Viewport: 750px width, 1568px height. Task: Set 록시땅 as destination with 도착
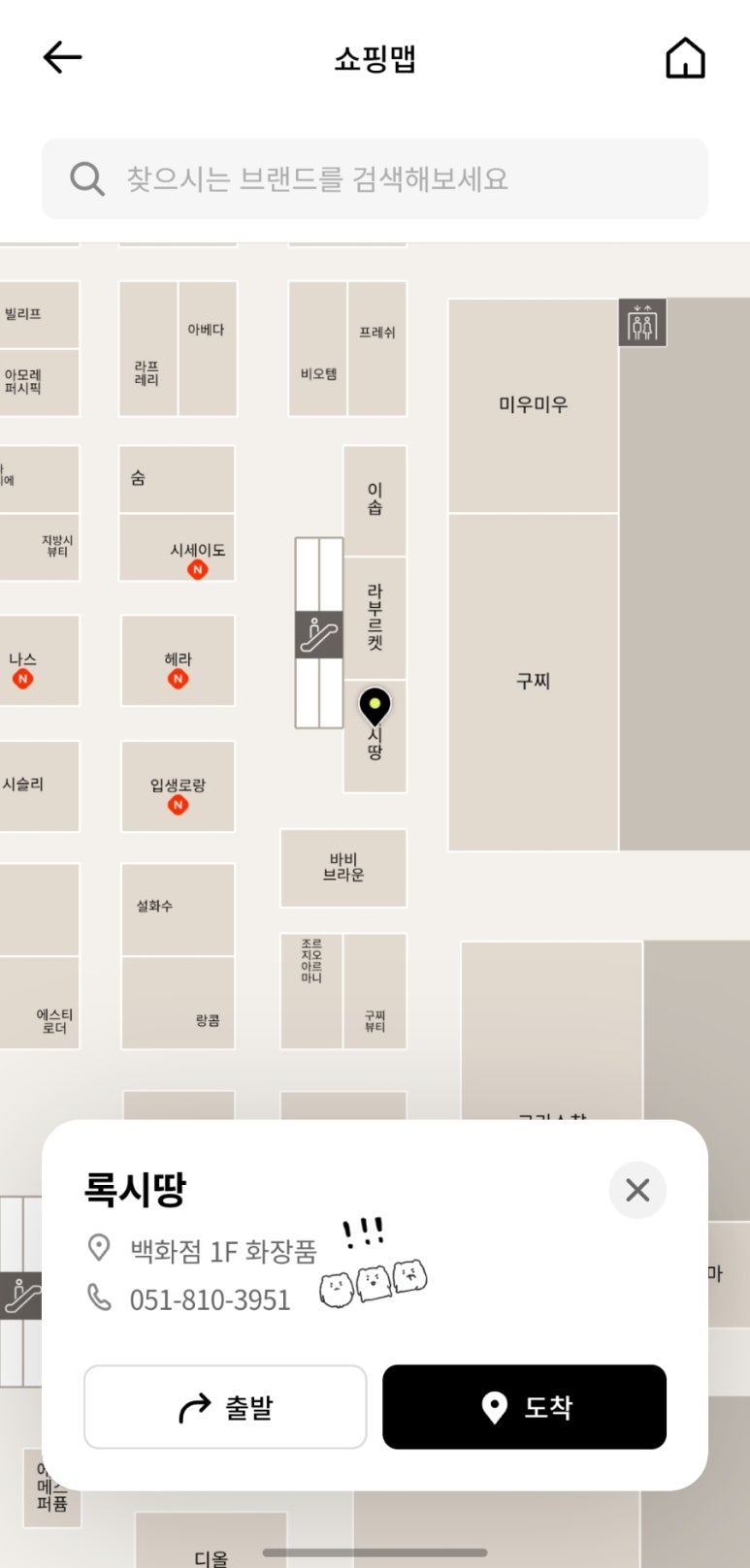[x=524, y=1407]
